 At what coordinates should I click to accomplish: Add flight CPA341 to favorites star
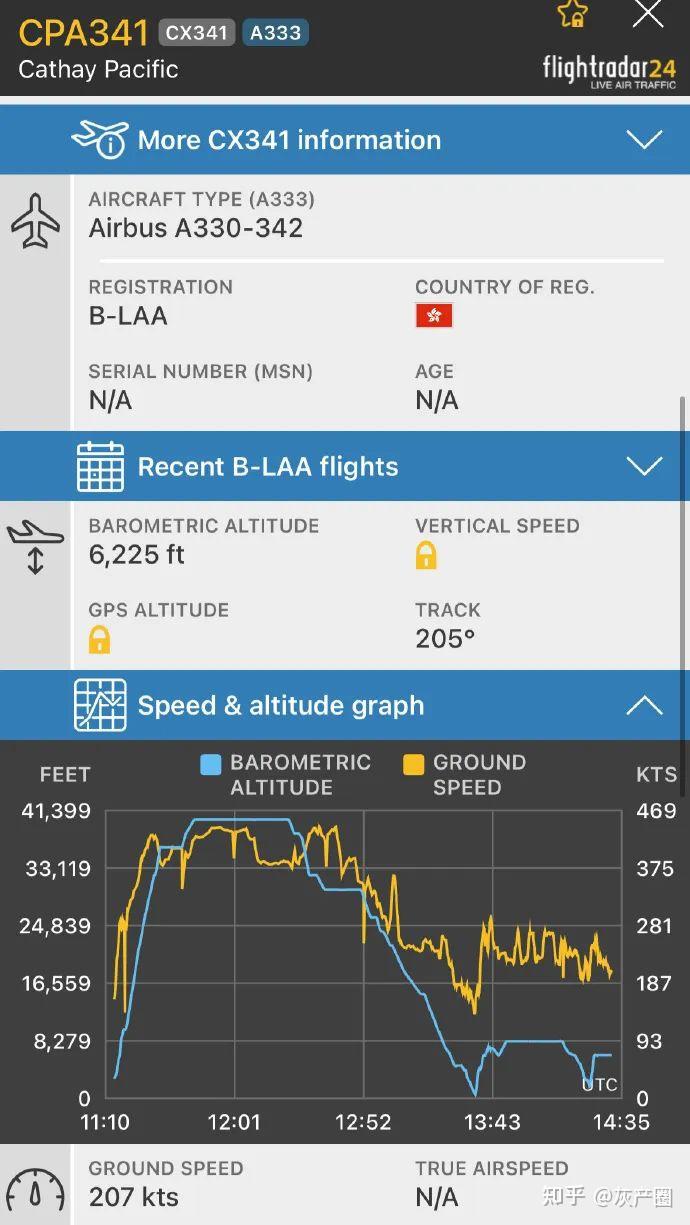click(x=572, y=13)
